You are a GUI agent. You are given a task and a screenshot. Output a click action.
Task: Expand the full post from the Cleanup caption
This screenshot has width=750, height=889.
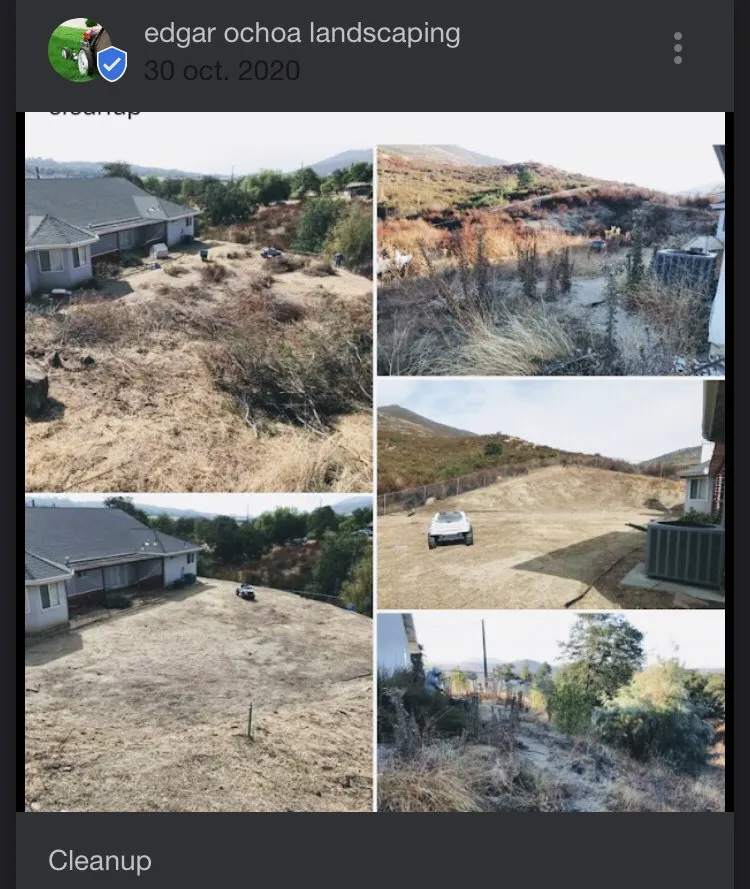(x=99, y=860)
